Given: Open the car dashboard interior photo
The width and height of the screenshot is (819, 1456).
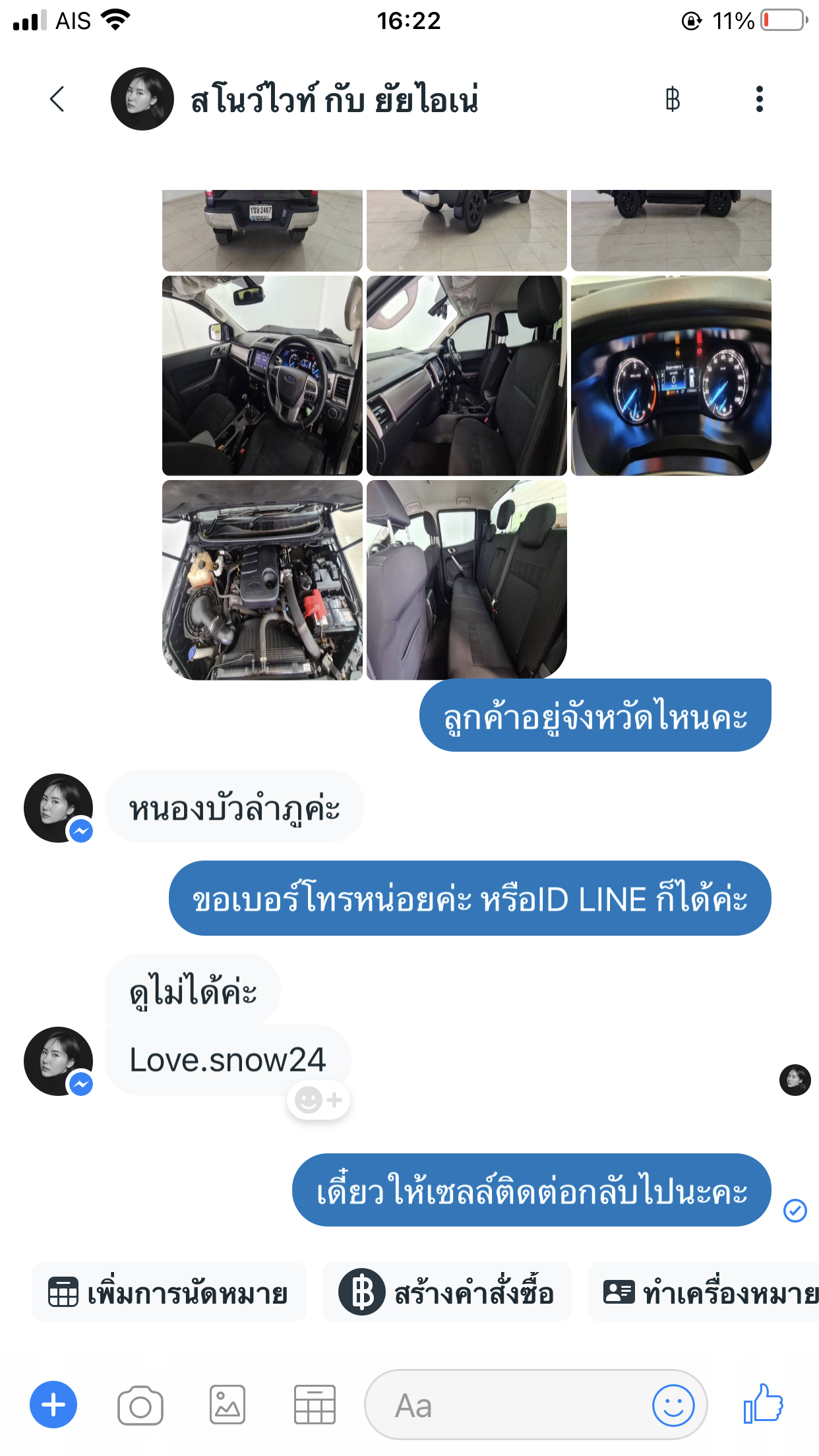Looking at the screenshot, I should pos(262,375).
